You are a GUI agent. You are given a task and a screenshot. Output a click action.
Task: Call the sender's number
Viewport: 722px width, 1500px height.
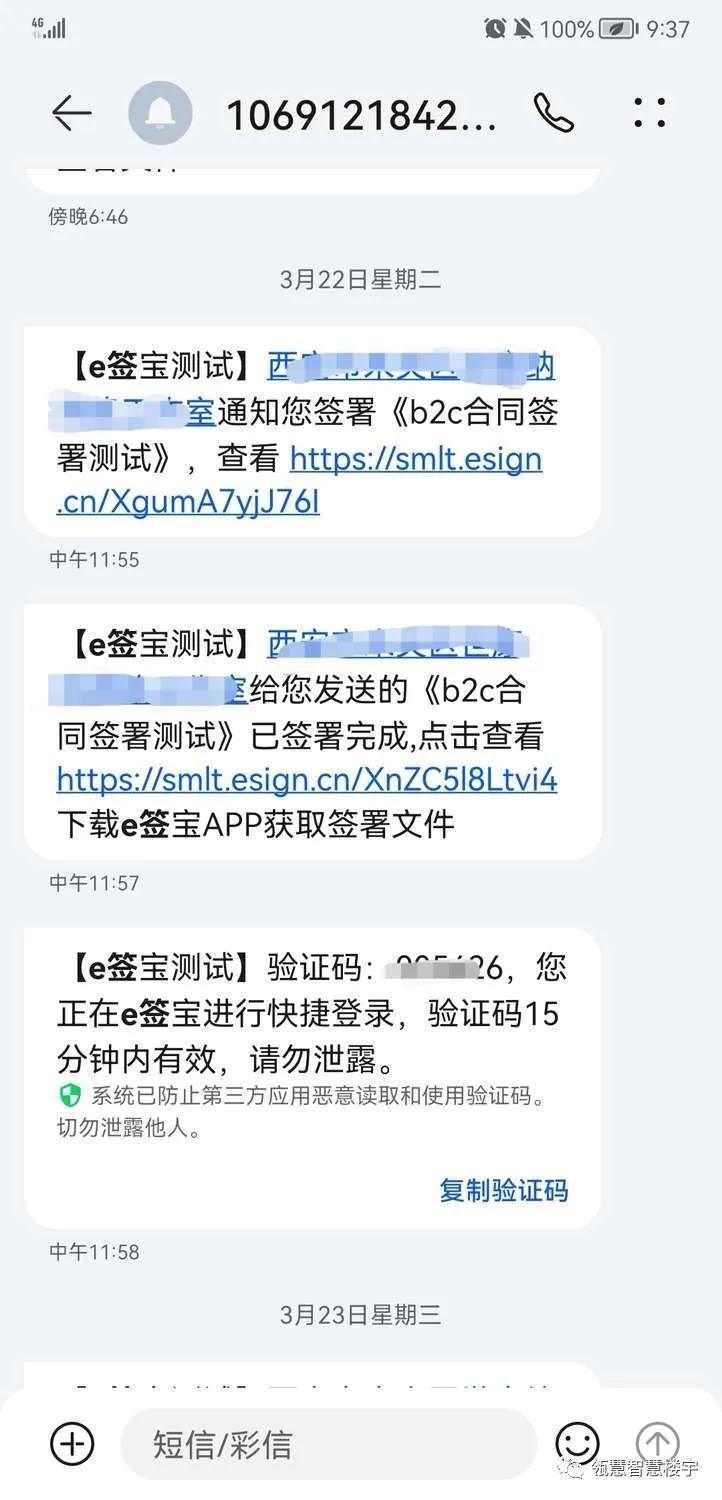point(553,113)
